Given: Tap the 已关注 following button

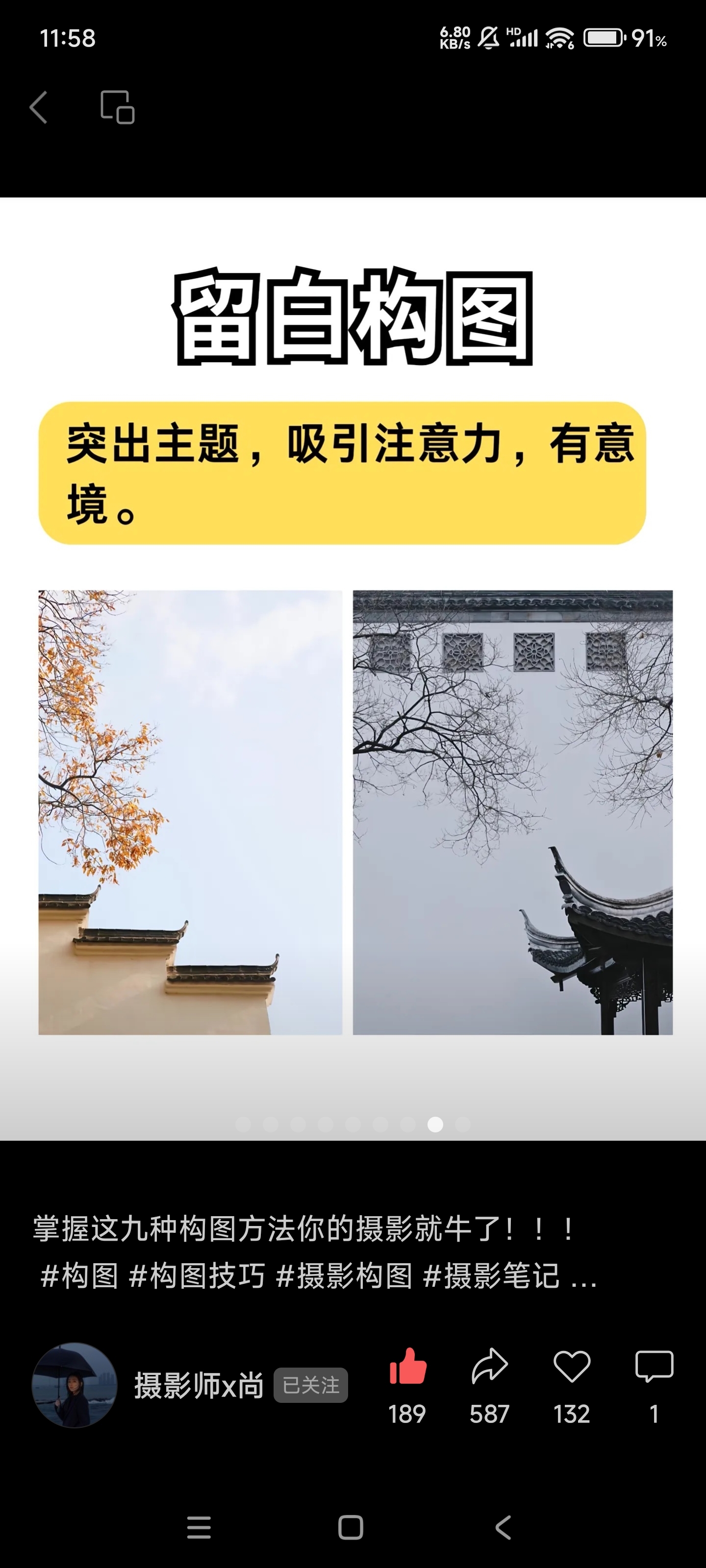Looking at the screenshot, I should click(x=311, y=1385).
